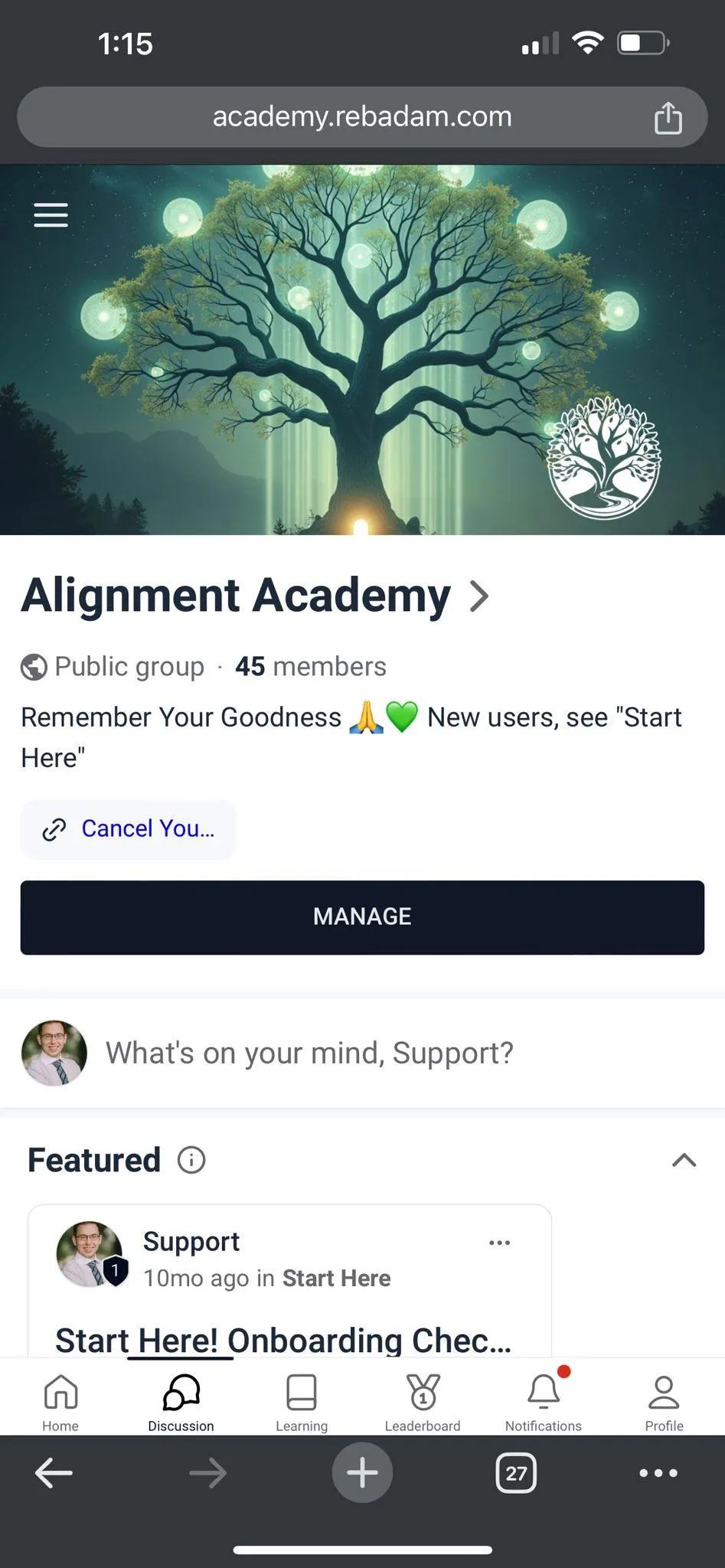Viewport: 725px width, 1568px height.
Task: Open the Leaderboard tab
Action: point(423,1403)
